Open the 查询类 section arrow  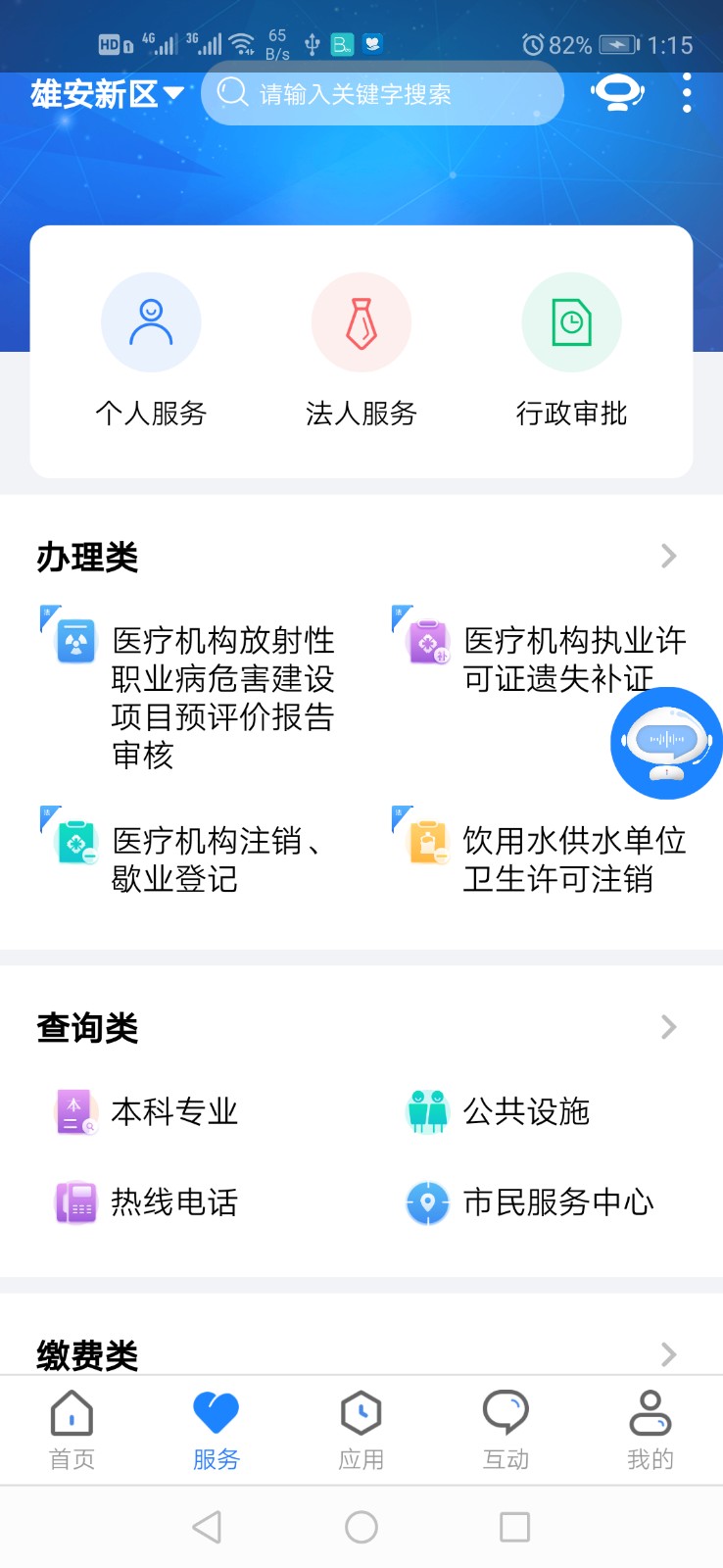click(x=669, y=1026)
